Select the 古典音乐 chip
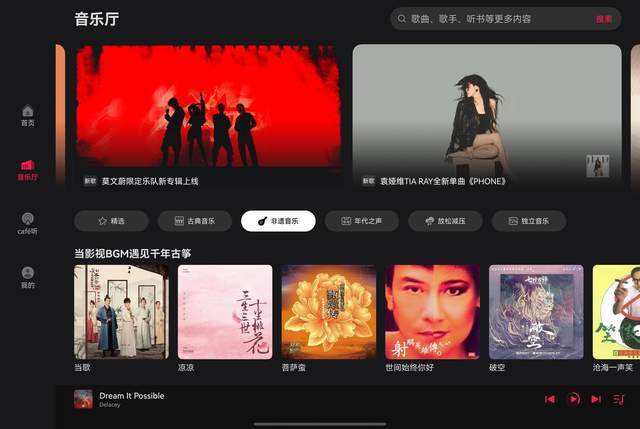This screenshot has height=429, width=640. pos(194,221)
